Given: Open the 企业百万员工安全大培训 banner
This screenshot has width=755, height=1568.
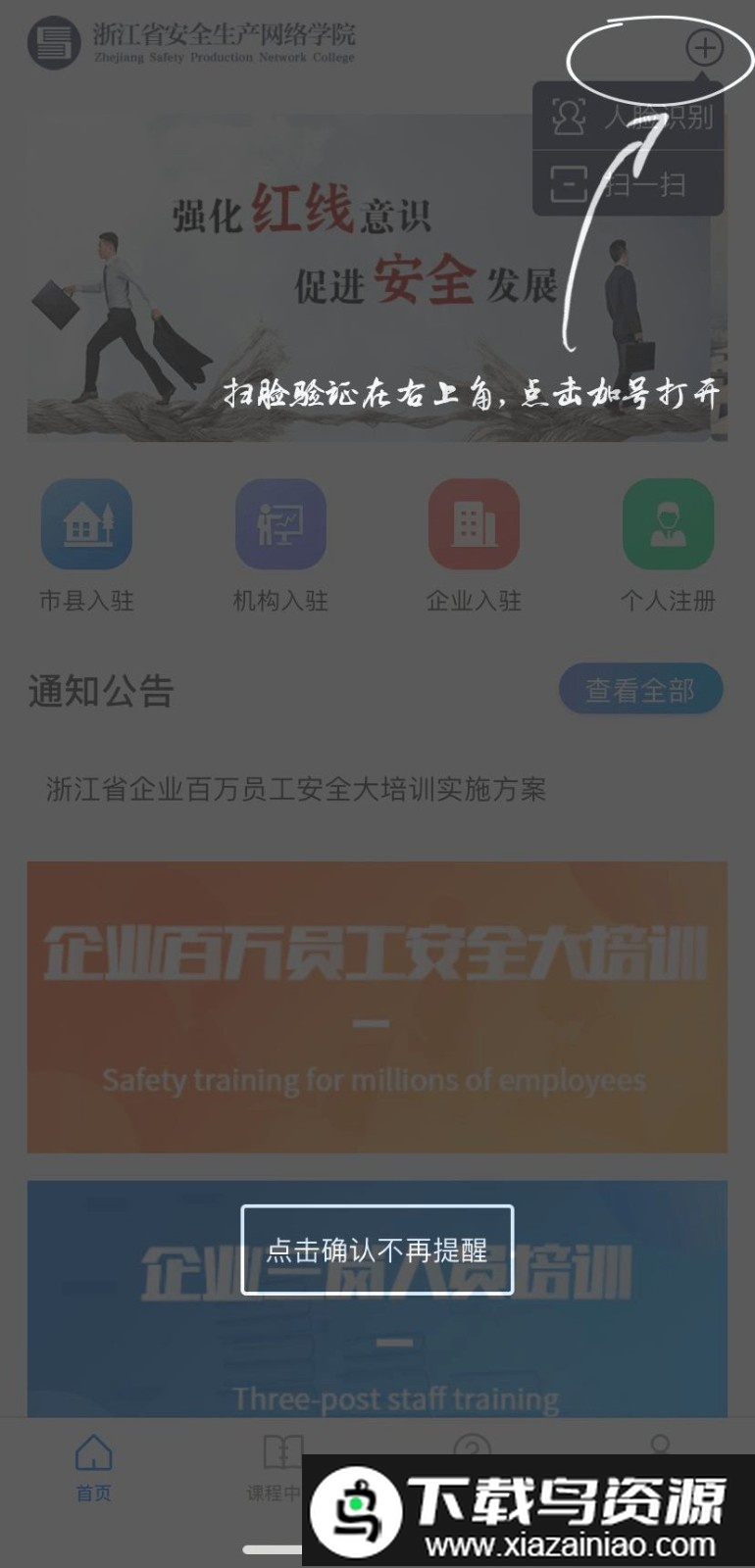Looking at the screenshot, I should [x=377, y=1006].
